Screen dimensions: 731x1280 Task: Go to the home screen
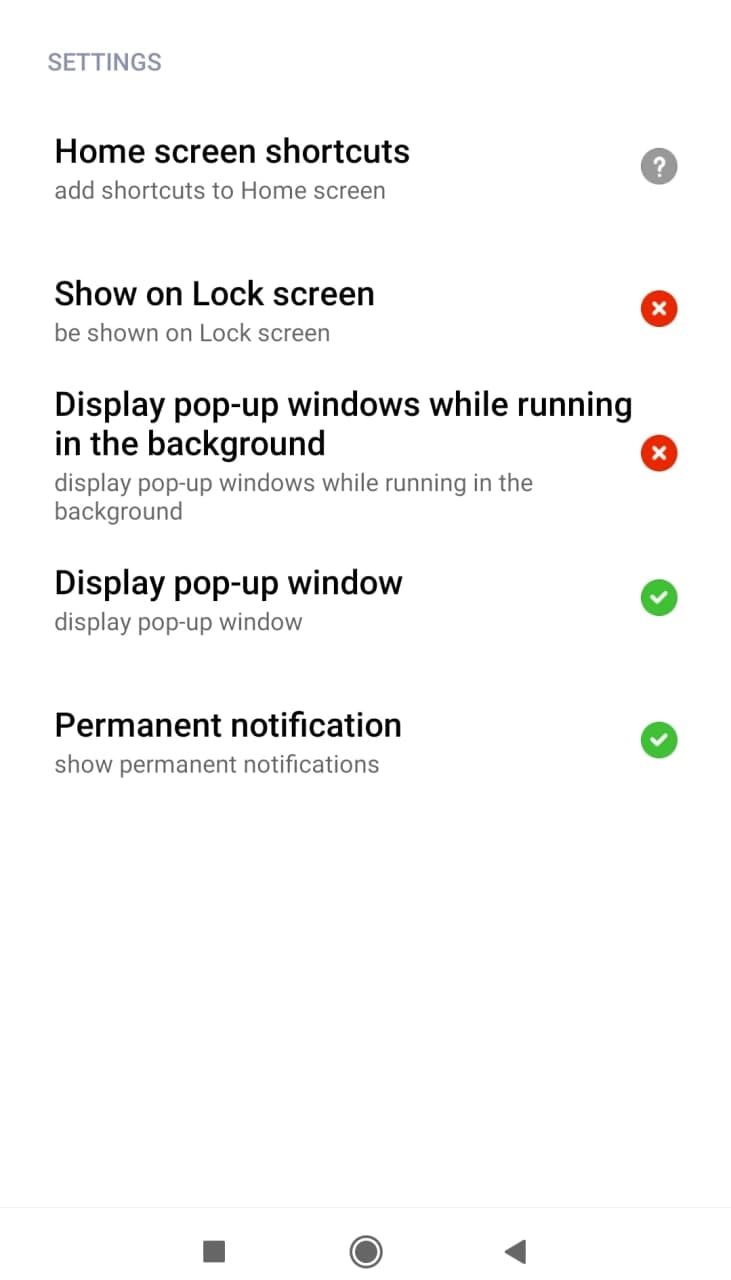pyautogui.click(x=366, y=1250)
